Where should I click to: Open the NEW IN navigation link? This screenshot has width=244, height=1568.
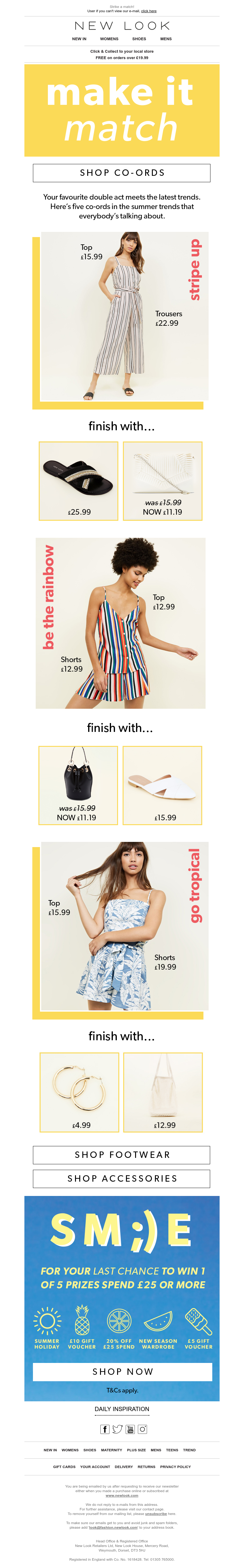(79, 39)
